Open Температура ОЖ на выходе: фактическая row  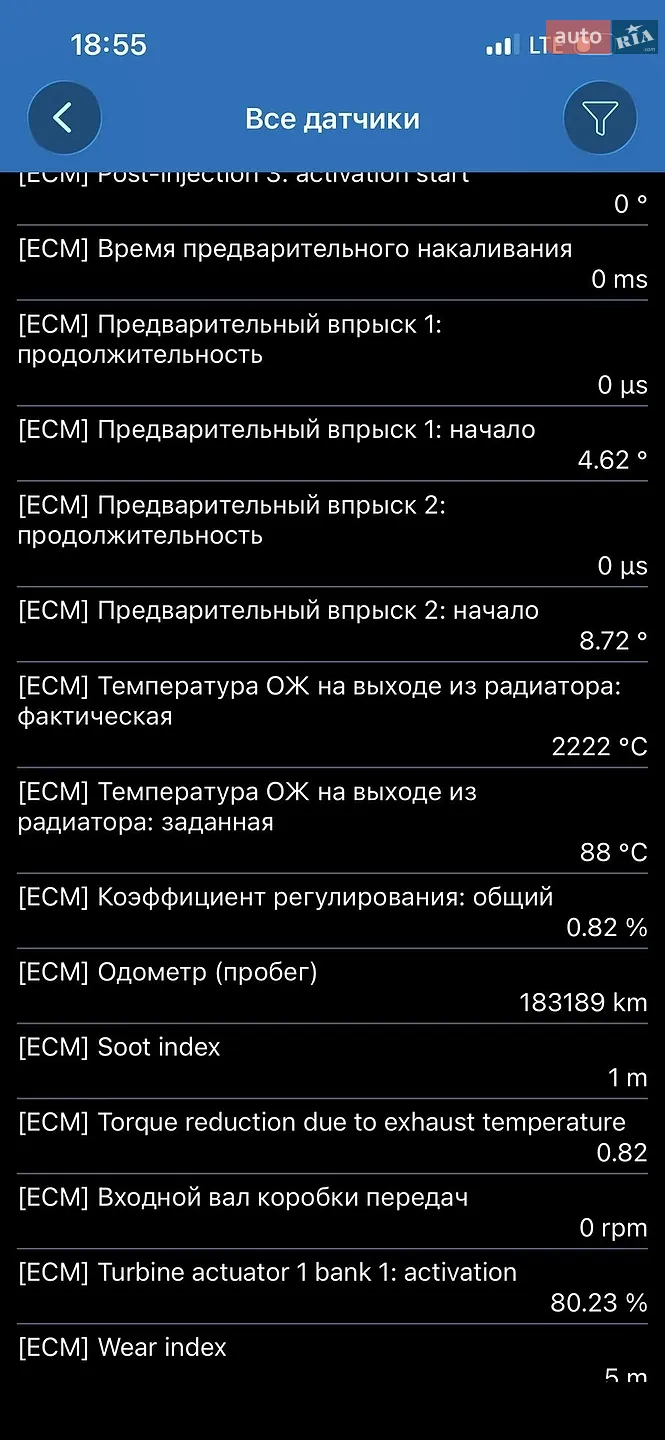pos(332,716)
